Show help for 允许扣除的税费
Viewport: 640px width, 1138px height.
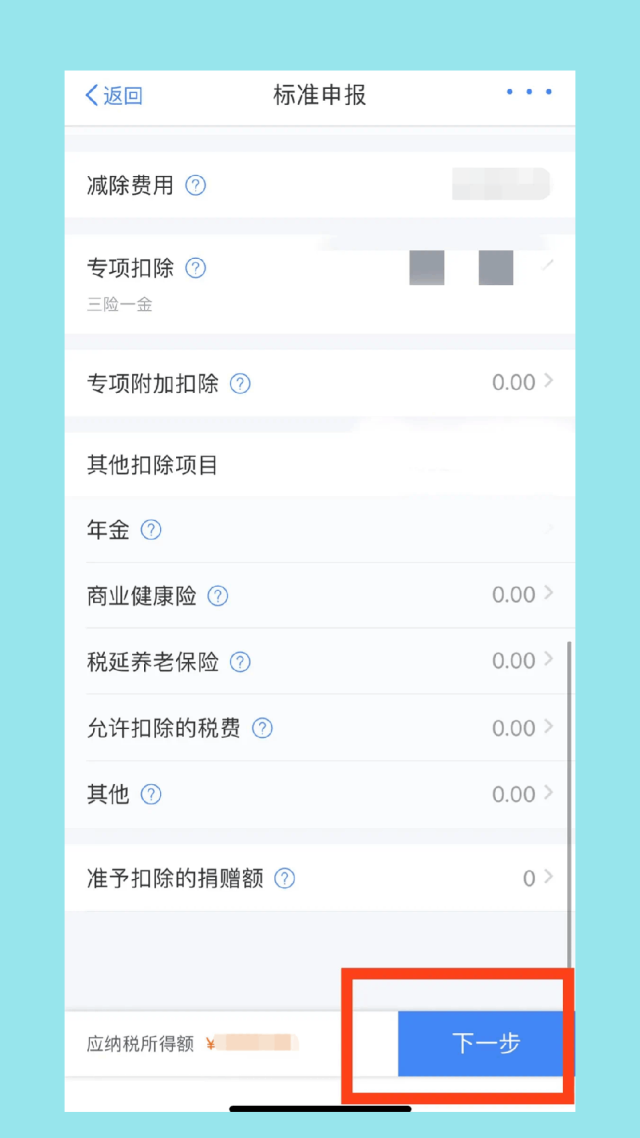coord(262,729)
